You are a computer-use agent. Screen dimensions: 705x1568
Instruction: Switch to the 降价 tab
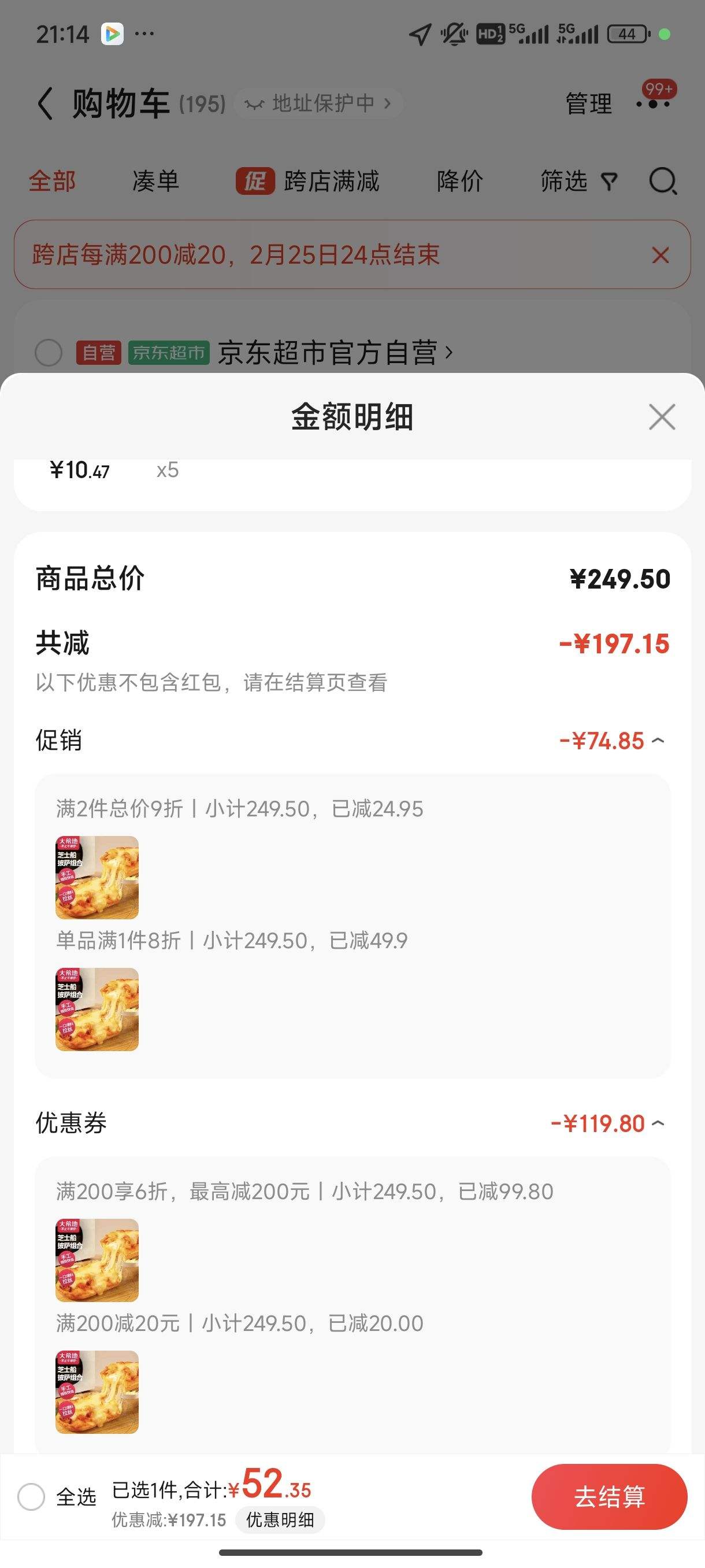pos(461,182)
